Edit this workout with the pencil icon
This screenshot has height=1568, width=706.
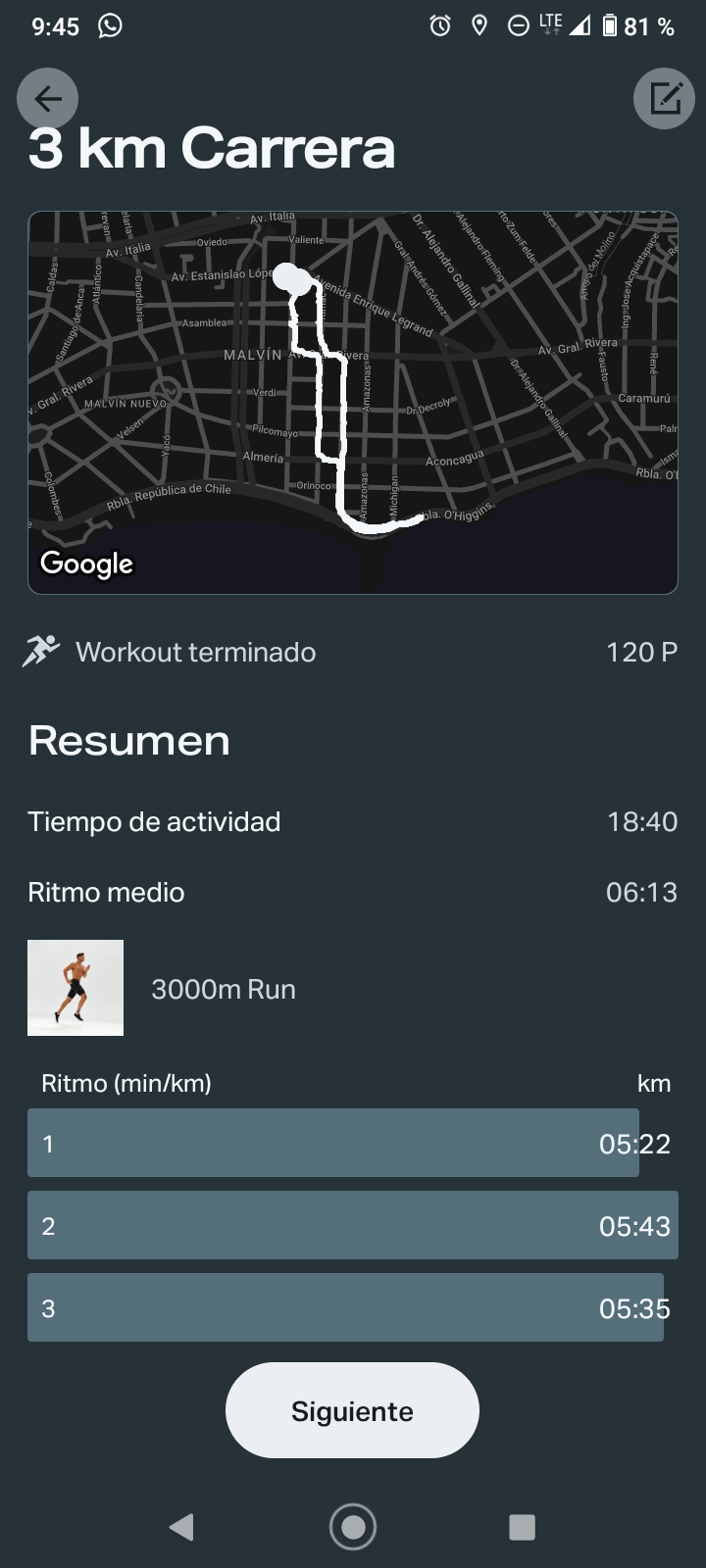click(x=664, y=98)
